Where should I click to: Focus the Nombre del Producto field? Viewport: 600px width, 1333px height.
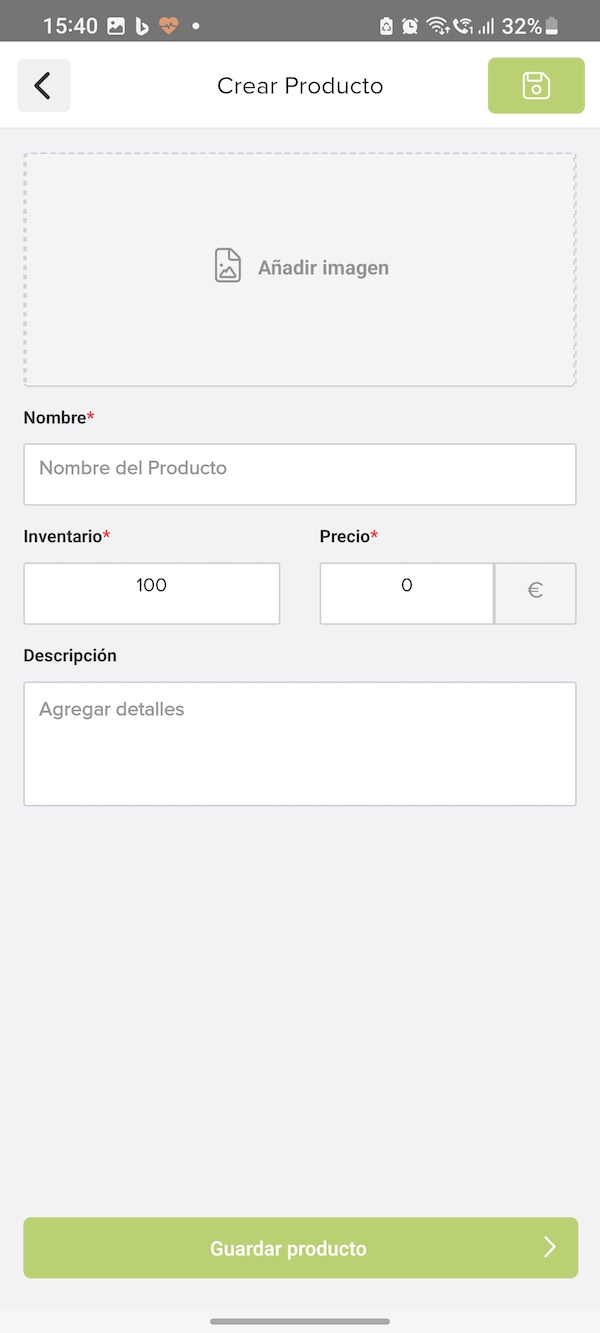(300, 474)
